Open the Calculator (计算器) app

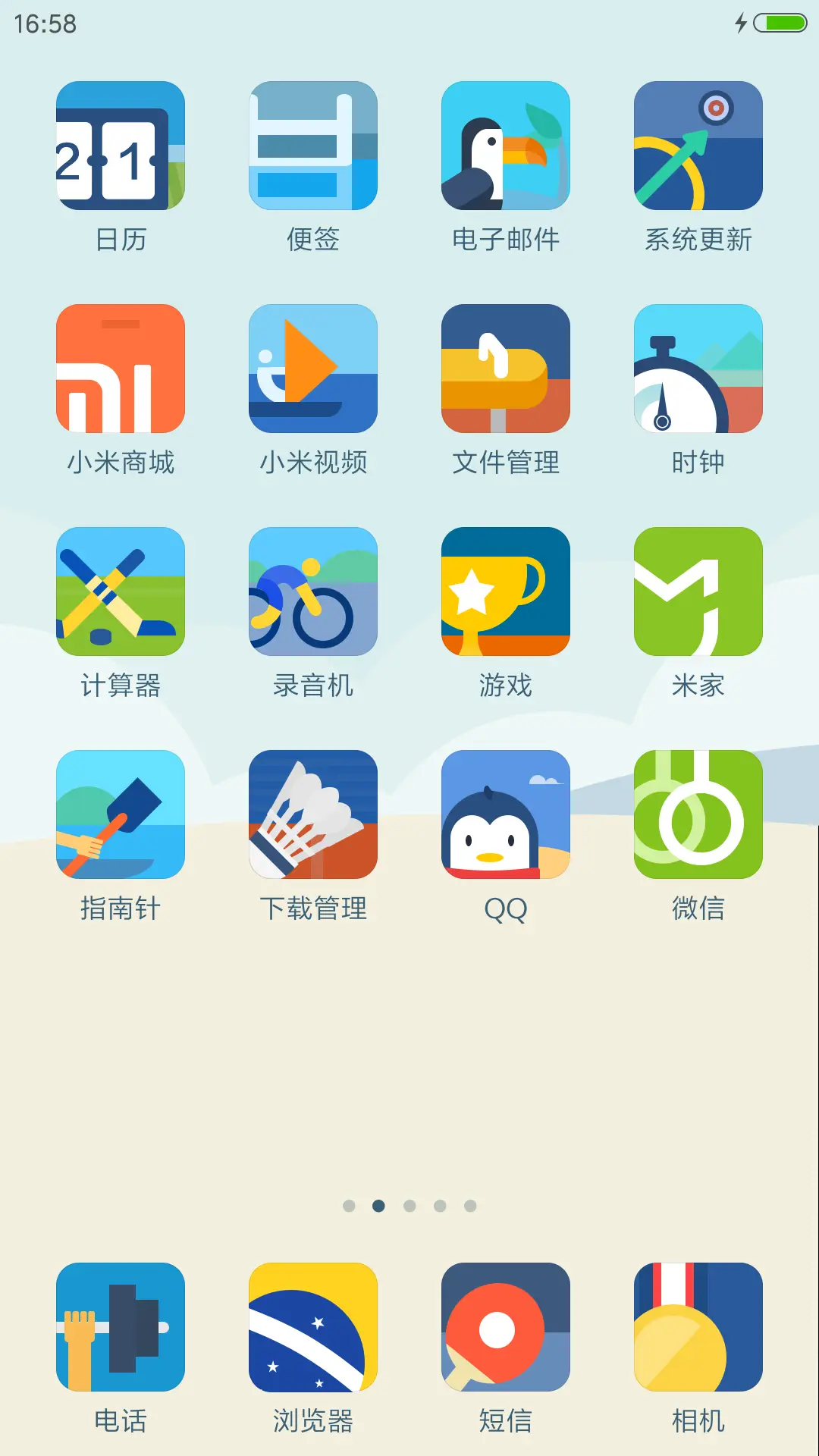click(x=119, y=592)
